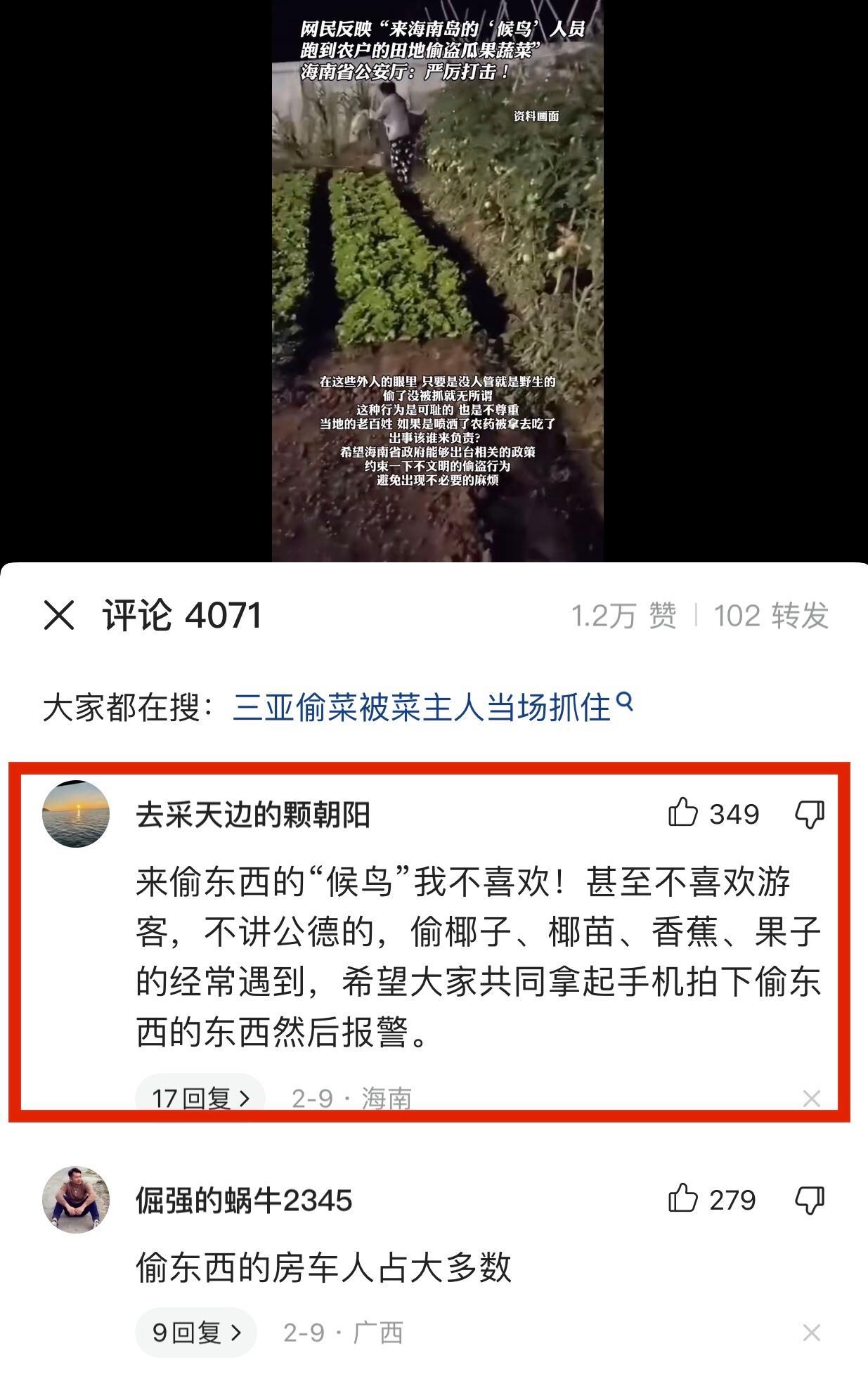Expand the 17回复 replies
Viewport: 868px width, 1391px height.
point(200,1097)
